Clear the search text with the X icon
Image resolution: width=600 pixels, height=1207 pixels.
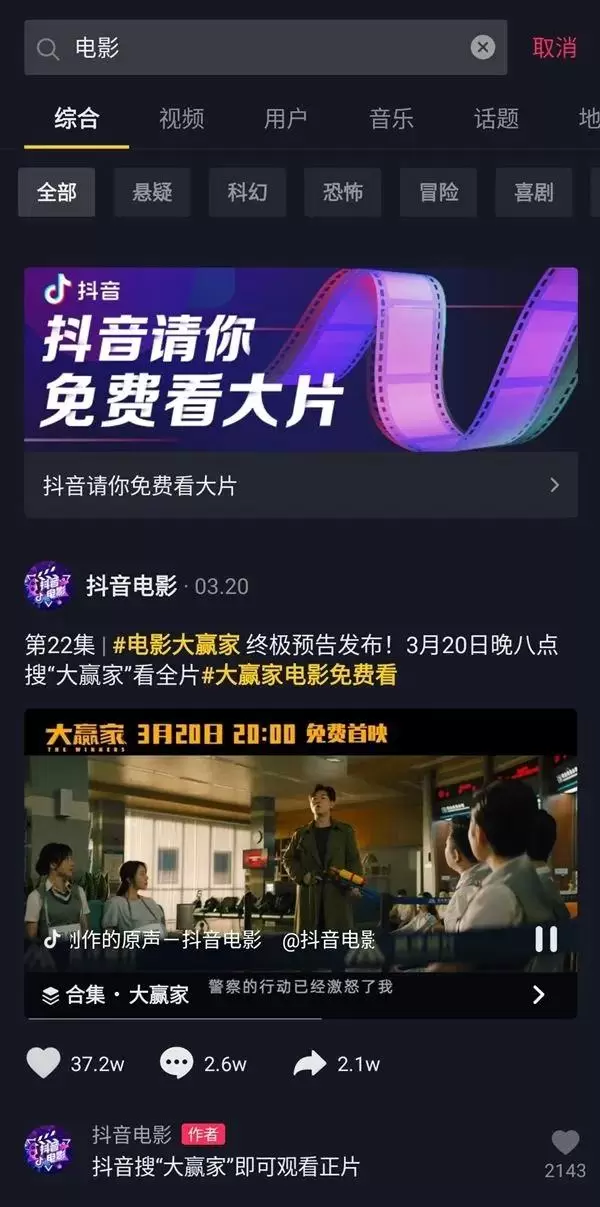483,48
